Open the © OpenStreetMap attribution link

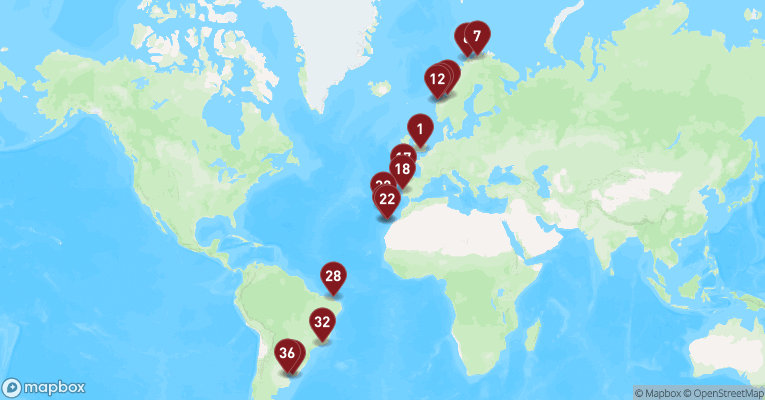tap(721, 393)
